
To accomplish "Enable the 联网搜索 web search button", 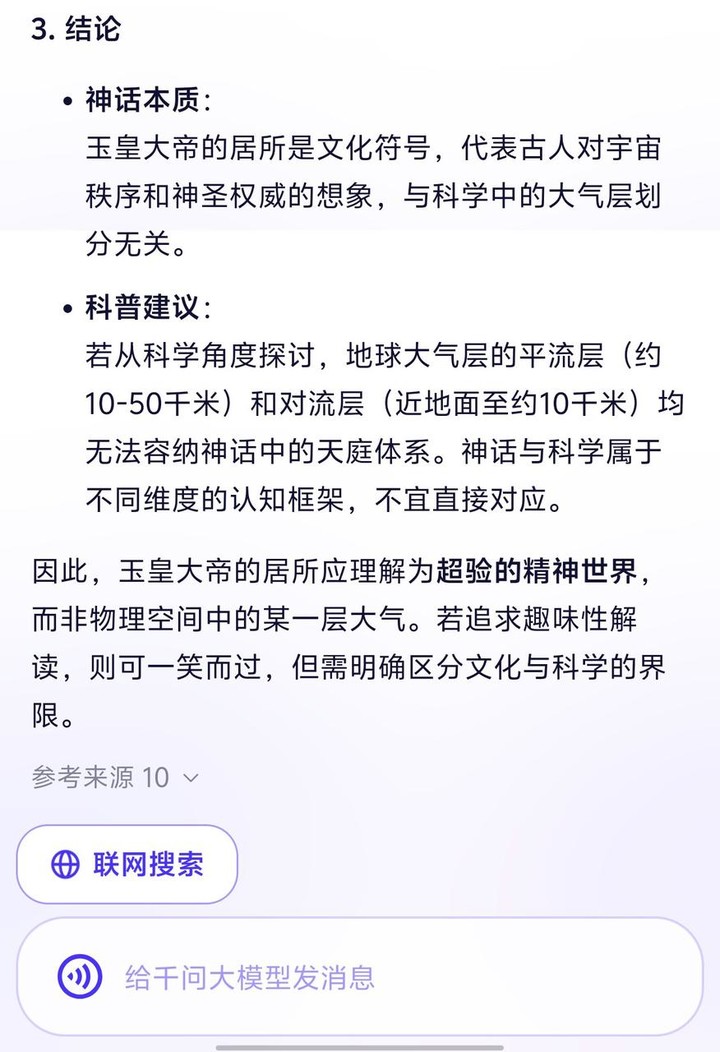I will tap(127, 864).
